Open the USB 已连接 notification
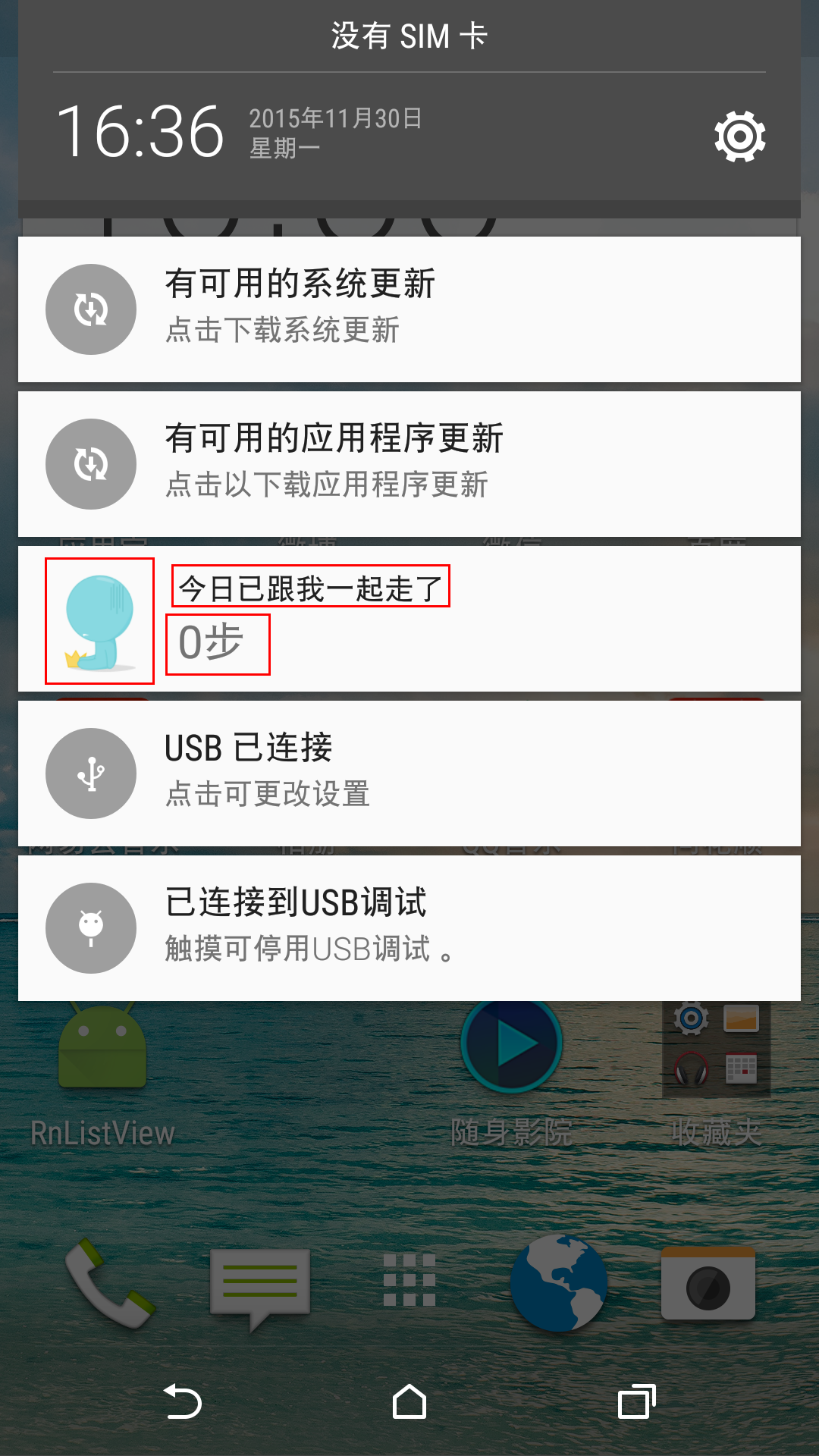This screenshot has height=1456, width=819. (x=409, y=773)
